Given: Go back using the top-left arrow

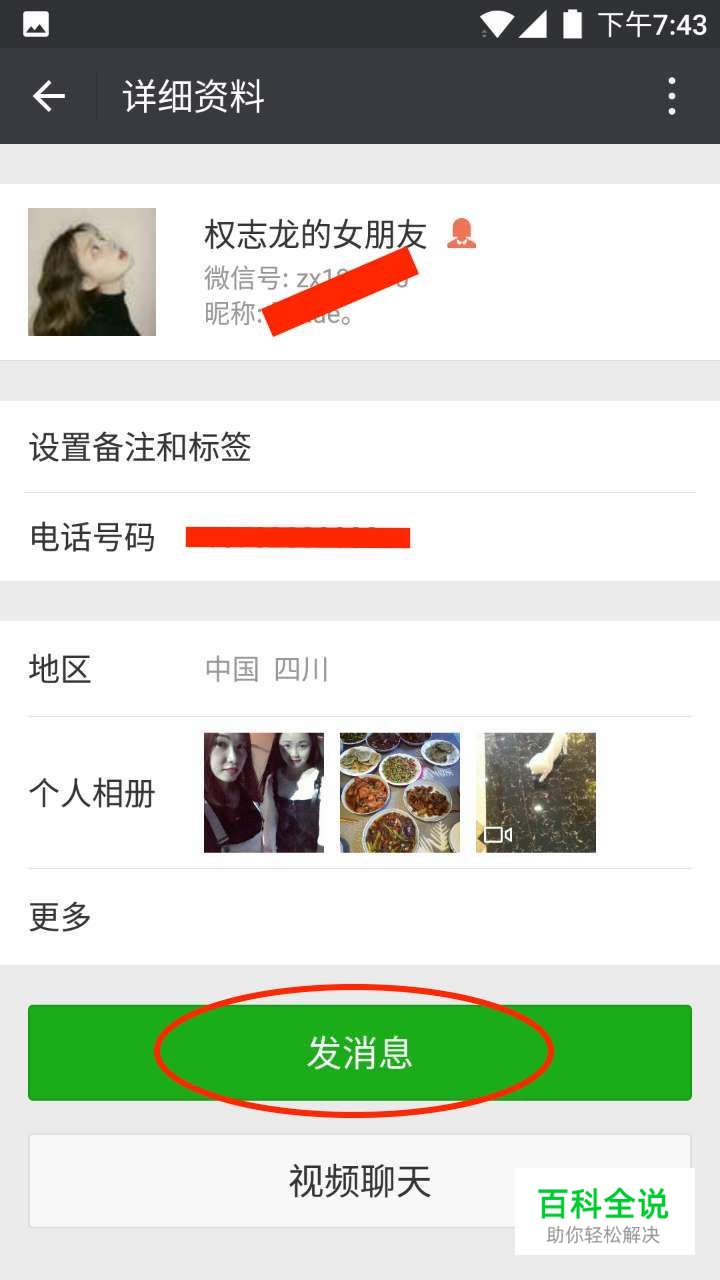Looking at the screenshot, I should tap(48, 96).
